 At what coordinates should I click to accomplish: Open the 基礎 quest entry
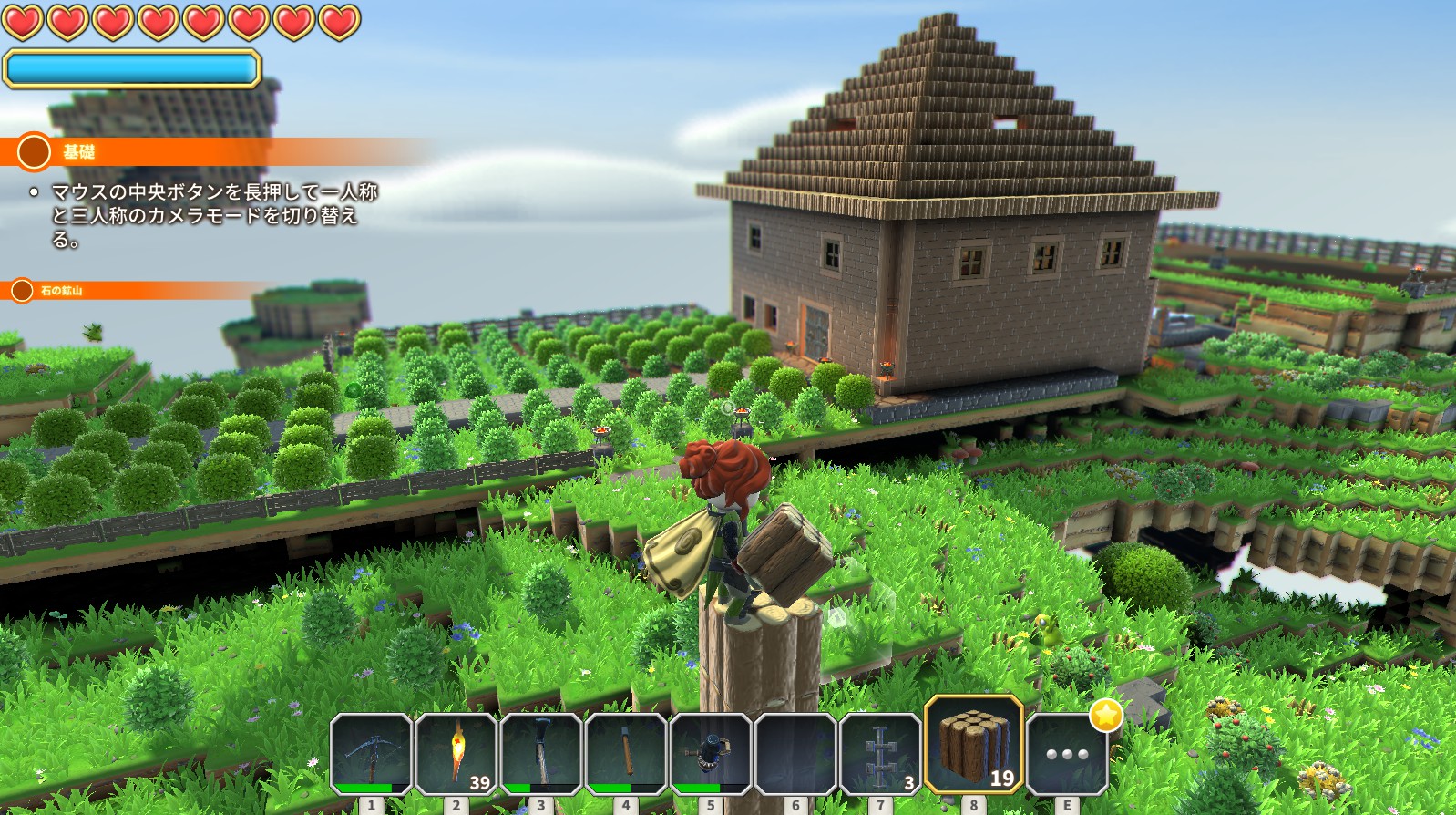click(78, 152)
